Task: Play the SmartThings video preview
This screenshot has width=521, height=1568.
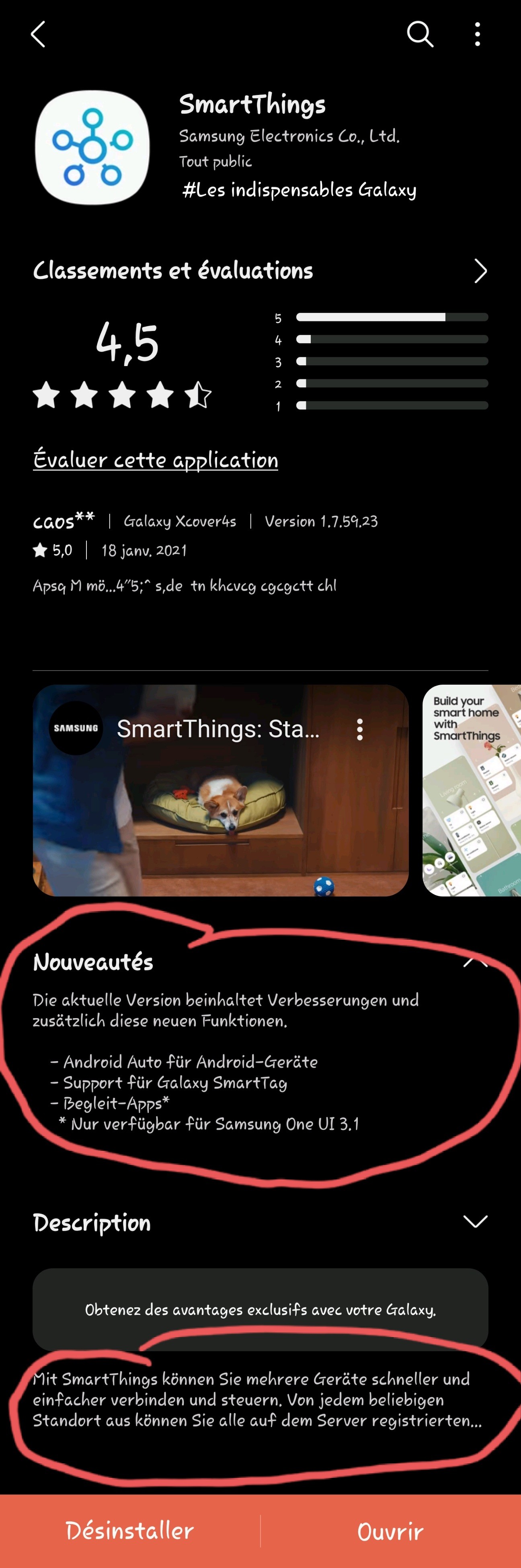Action: click(x=220, y=803)
